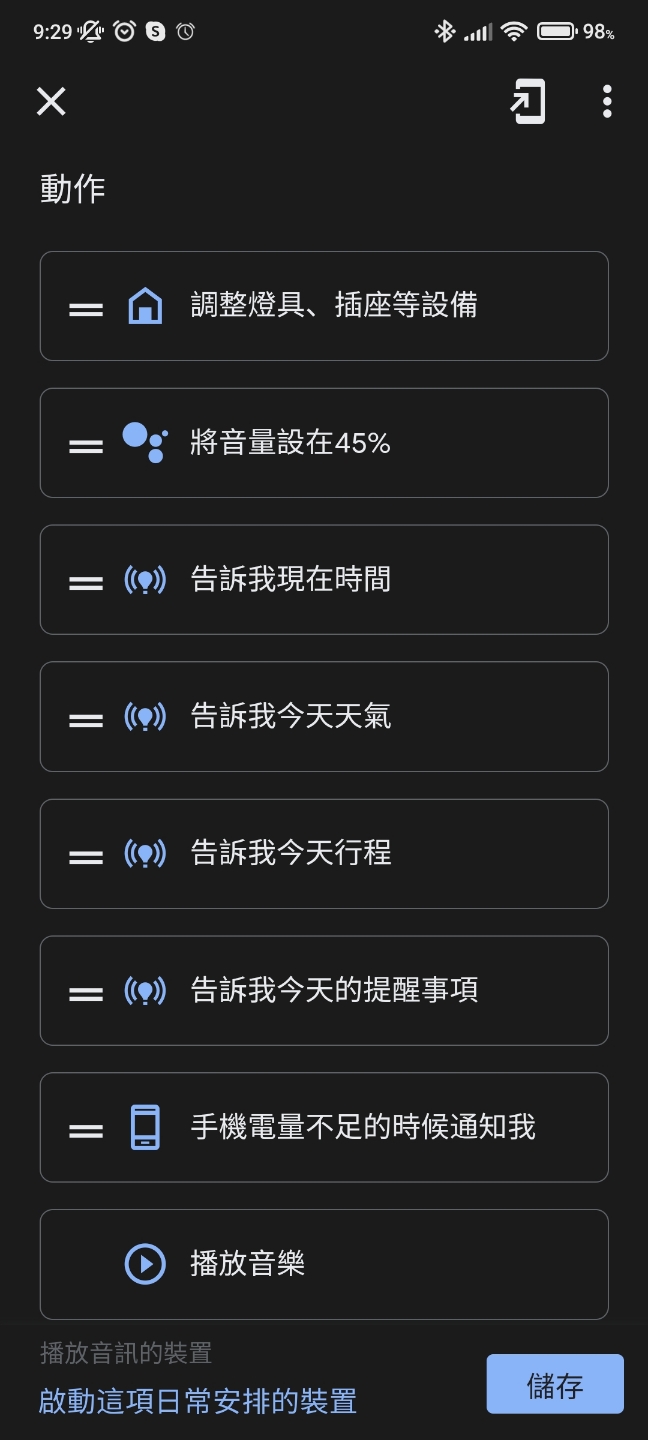Open the three-dot overflow menu
This screenshot has height=1440, width=648.
[607, 101]
